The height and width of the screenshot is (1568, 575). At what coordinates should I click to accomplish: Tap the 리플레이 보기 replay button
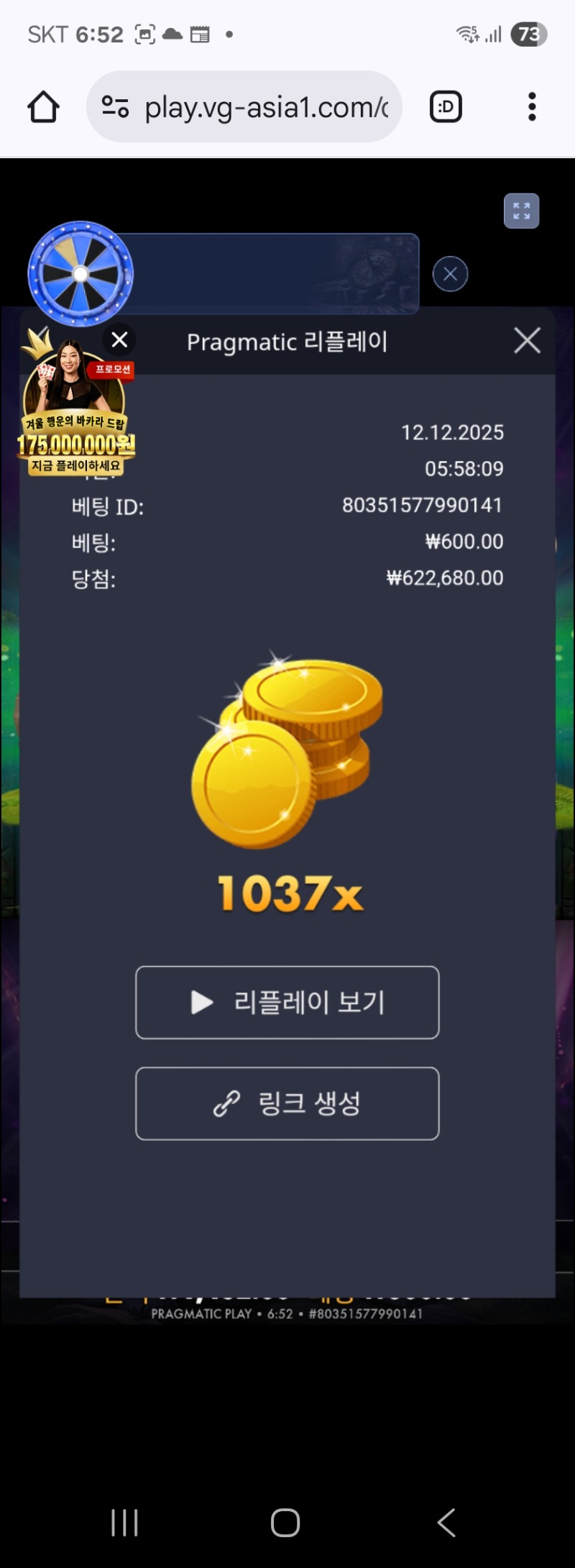[287, 1003]
